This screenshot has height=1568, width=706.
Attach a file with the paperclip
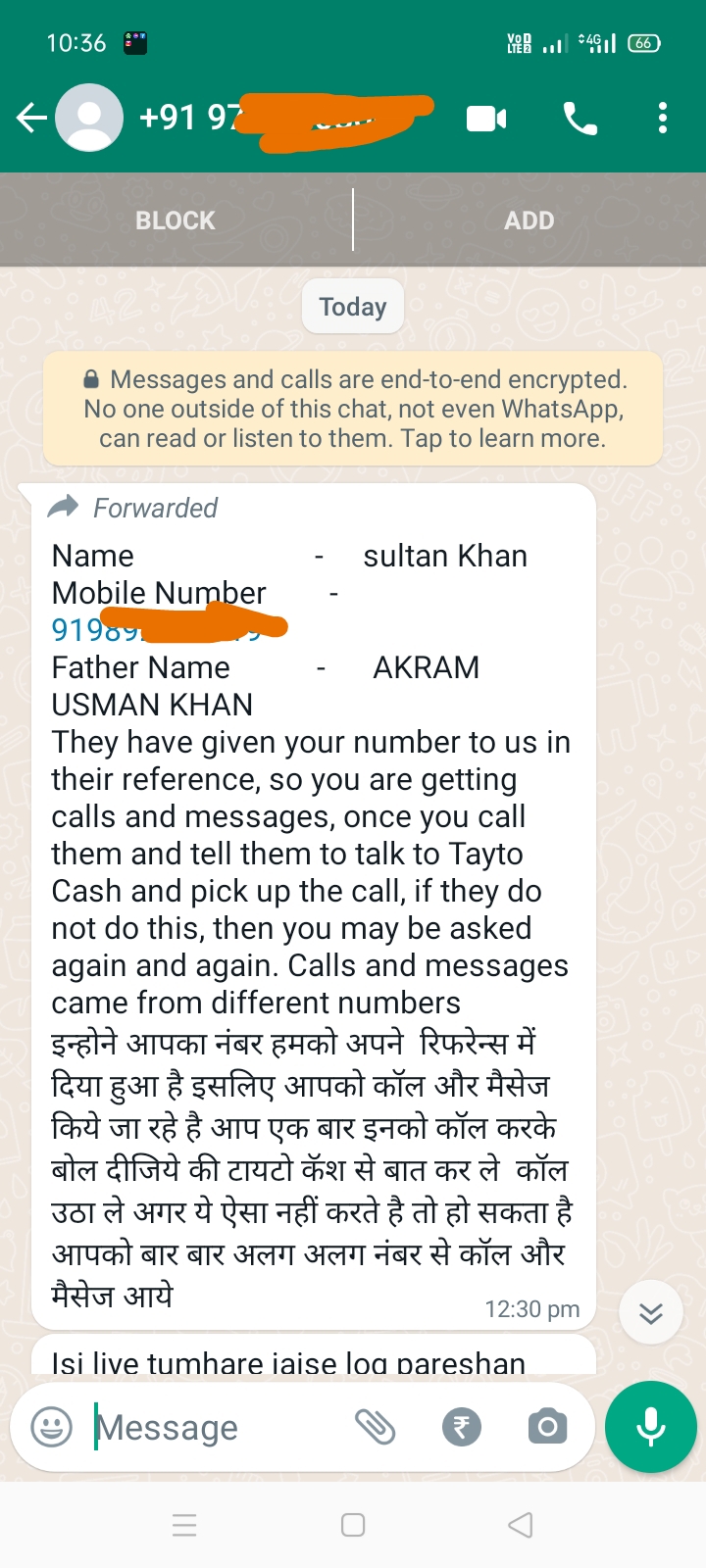pos(375,1427)
